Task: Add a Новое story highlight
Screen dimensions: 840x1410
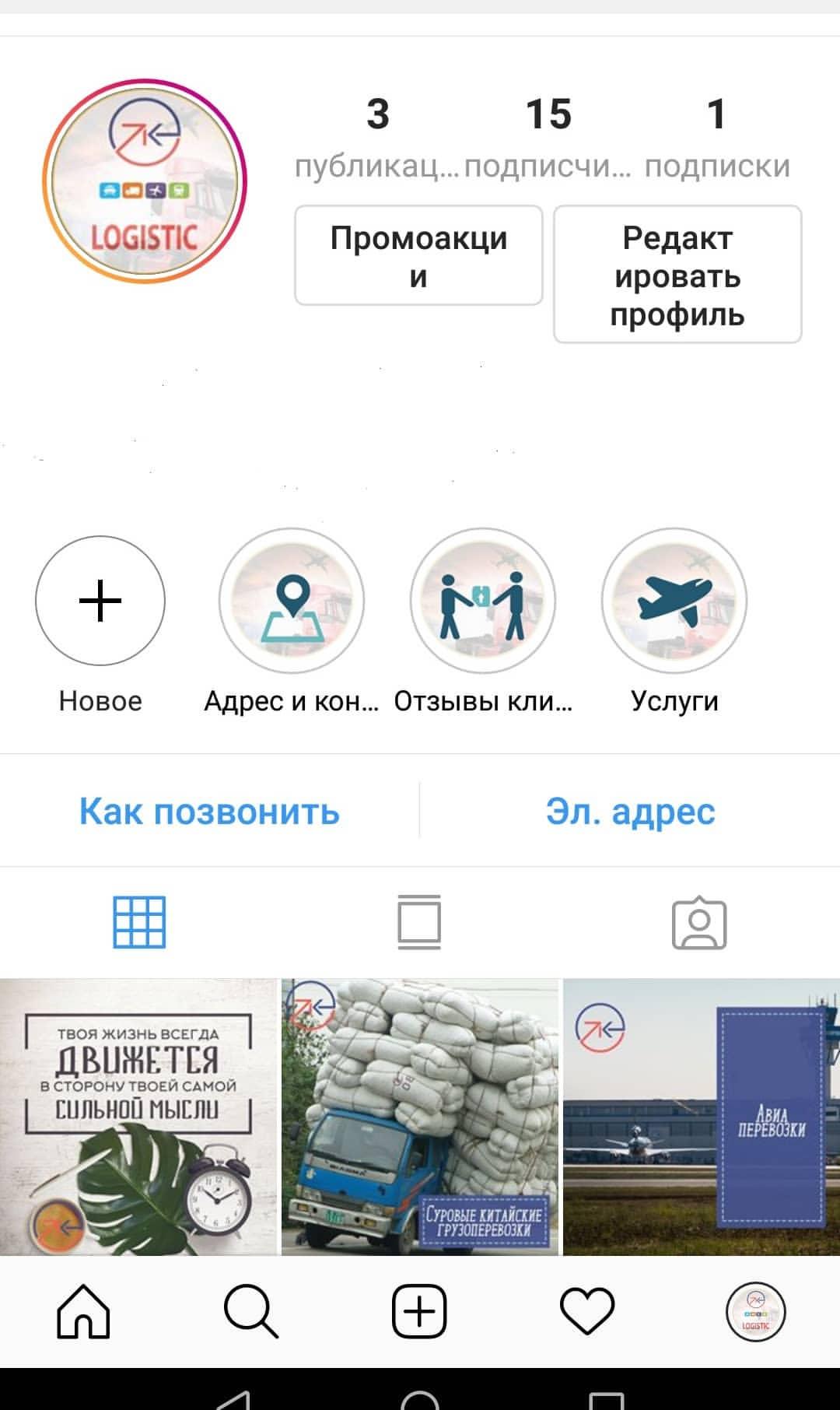Action: point(100,601)
